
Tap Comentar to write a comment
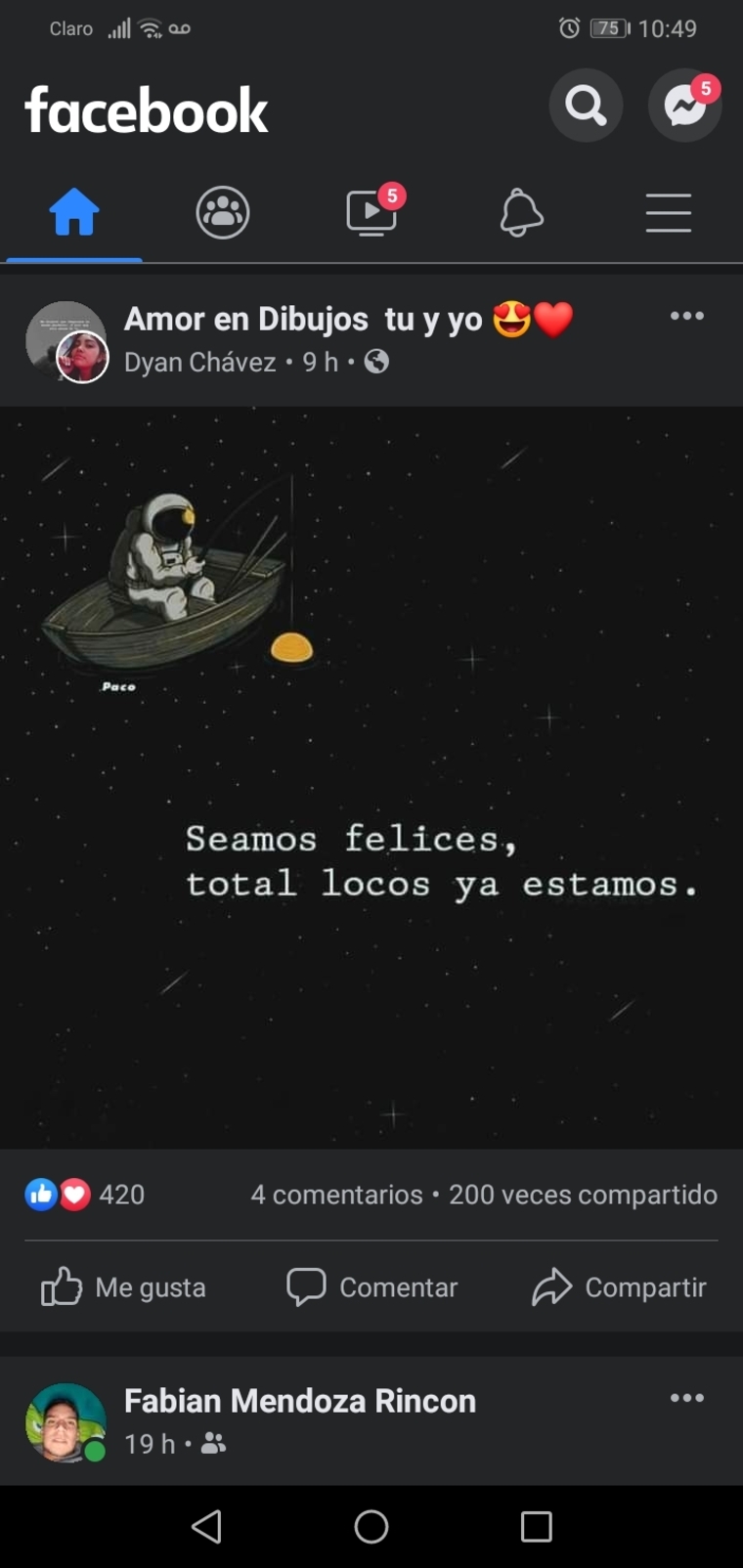point(371,1287)
